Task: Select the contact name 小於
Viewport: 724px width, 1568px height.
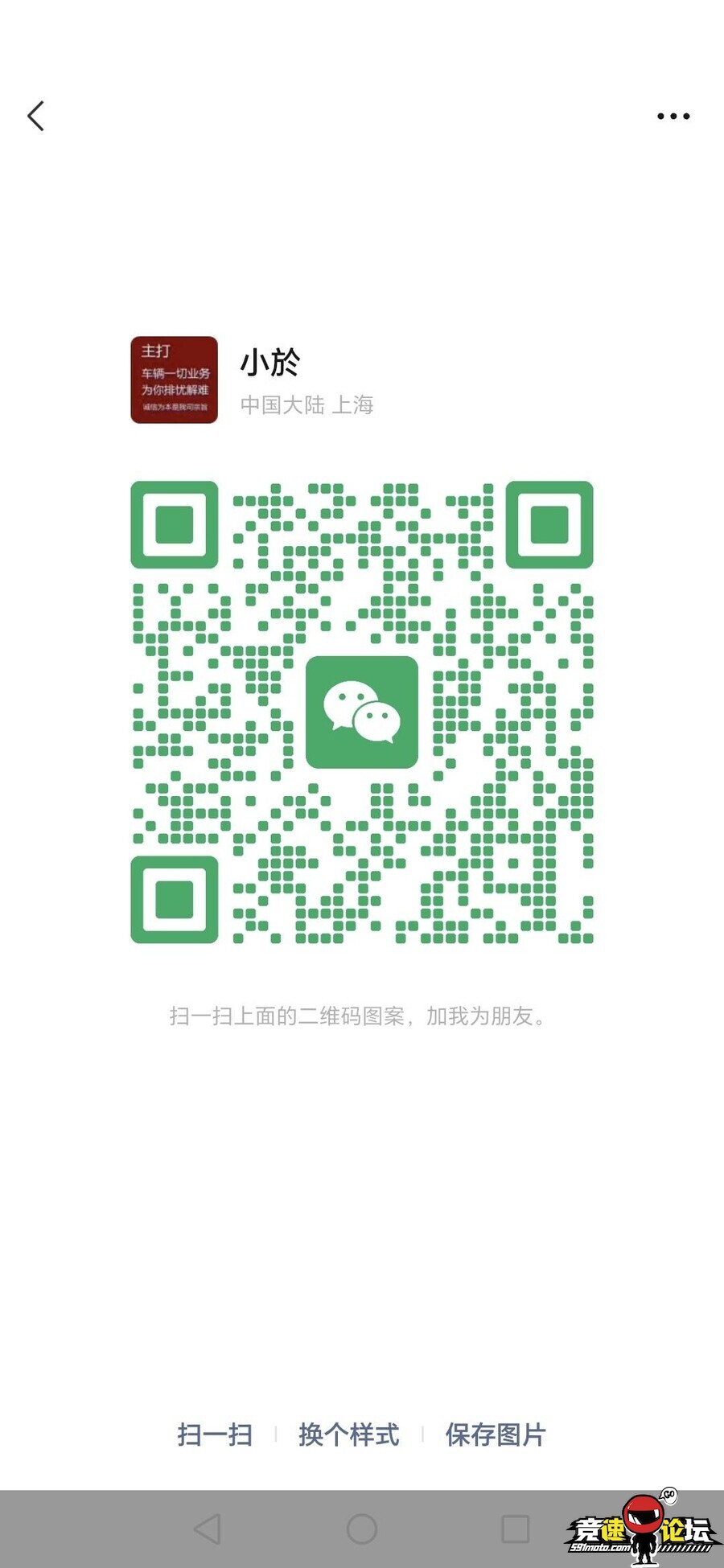Action: pos(270,363)
